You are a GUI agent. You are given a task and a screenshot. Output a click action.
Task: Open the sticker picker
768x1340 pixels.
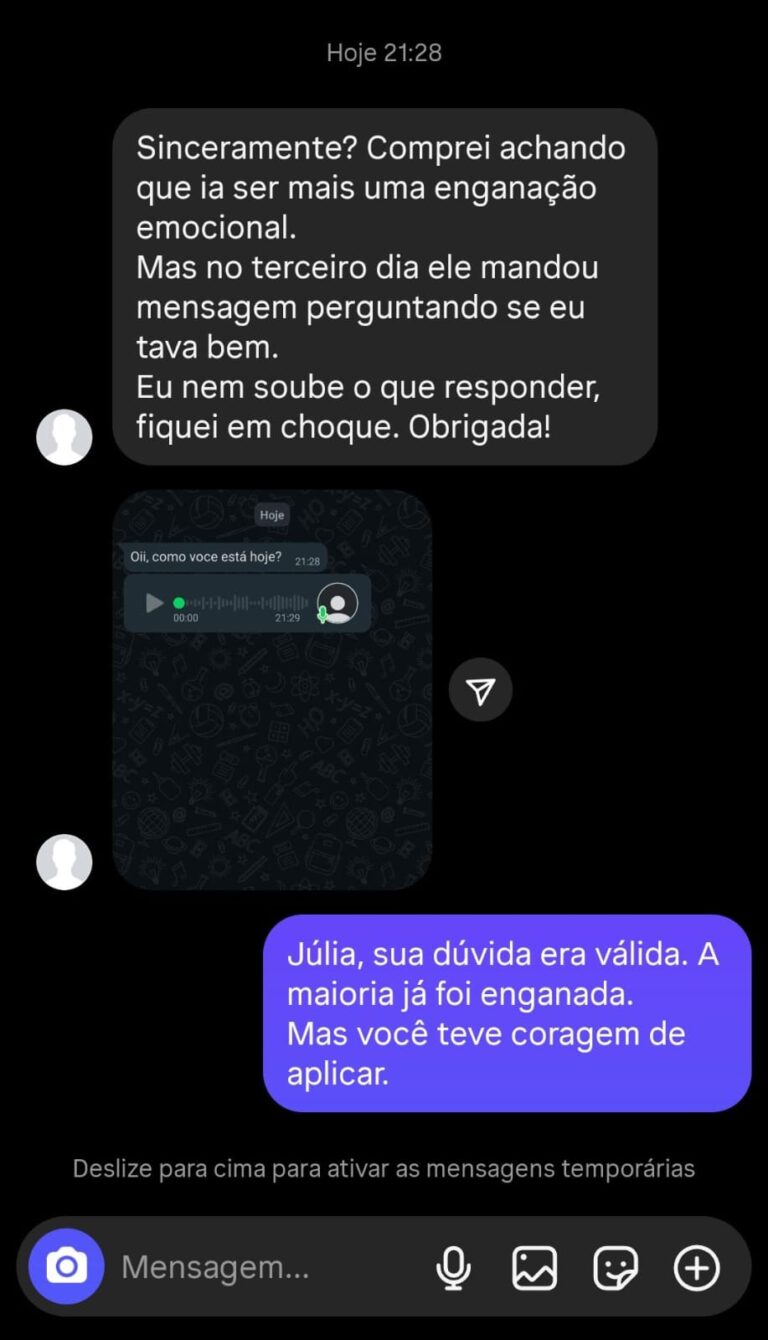(615, 1268)
